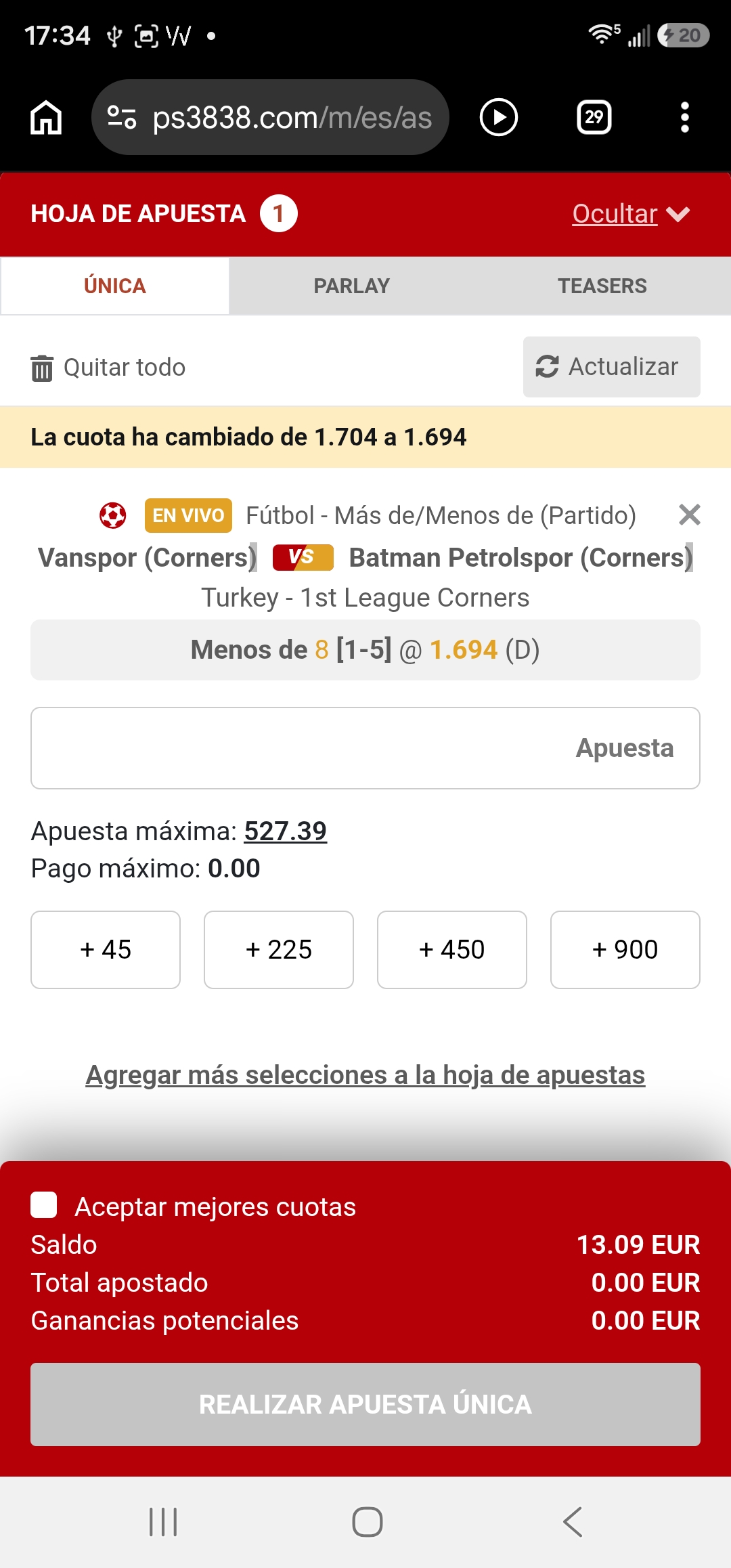
Task: Go back using the system back button
Action: coord(573,1522)
